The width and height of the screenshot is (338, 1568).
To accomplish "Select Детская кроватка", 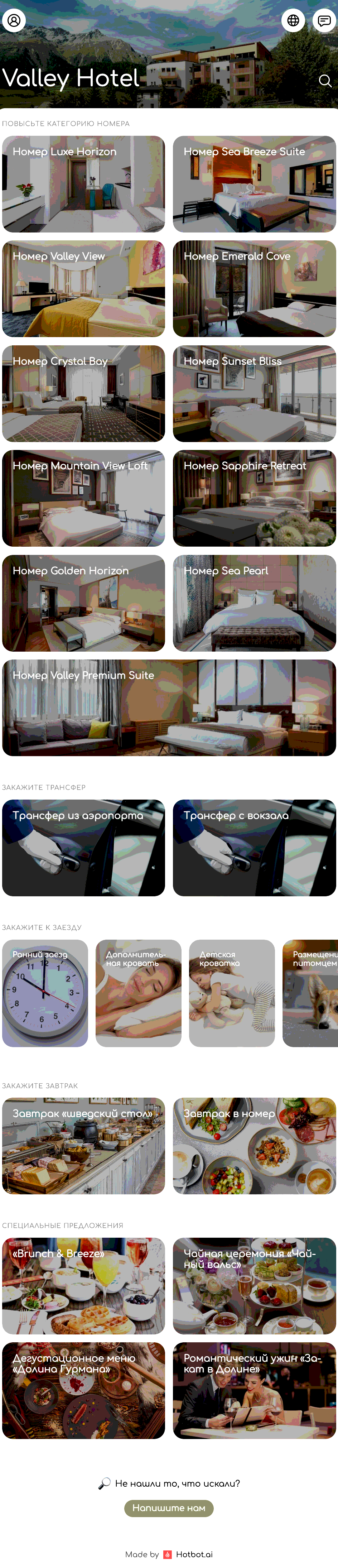I will 232,993.
